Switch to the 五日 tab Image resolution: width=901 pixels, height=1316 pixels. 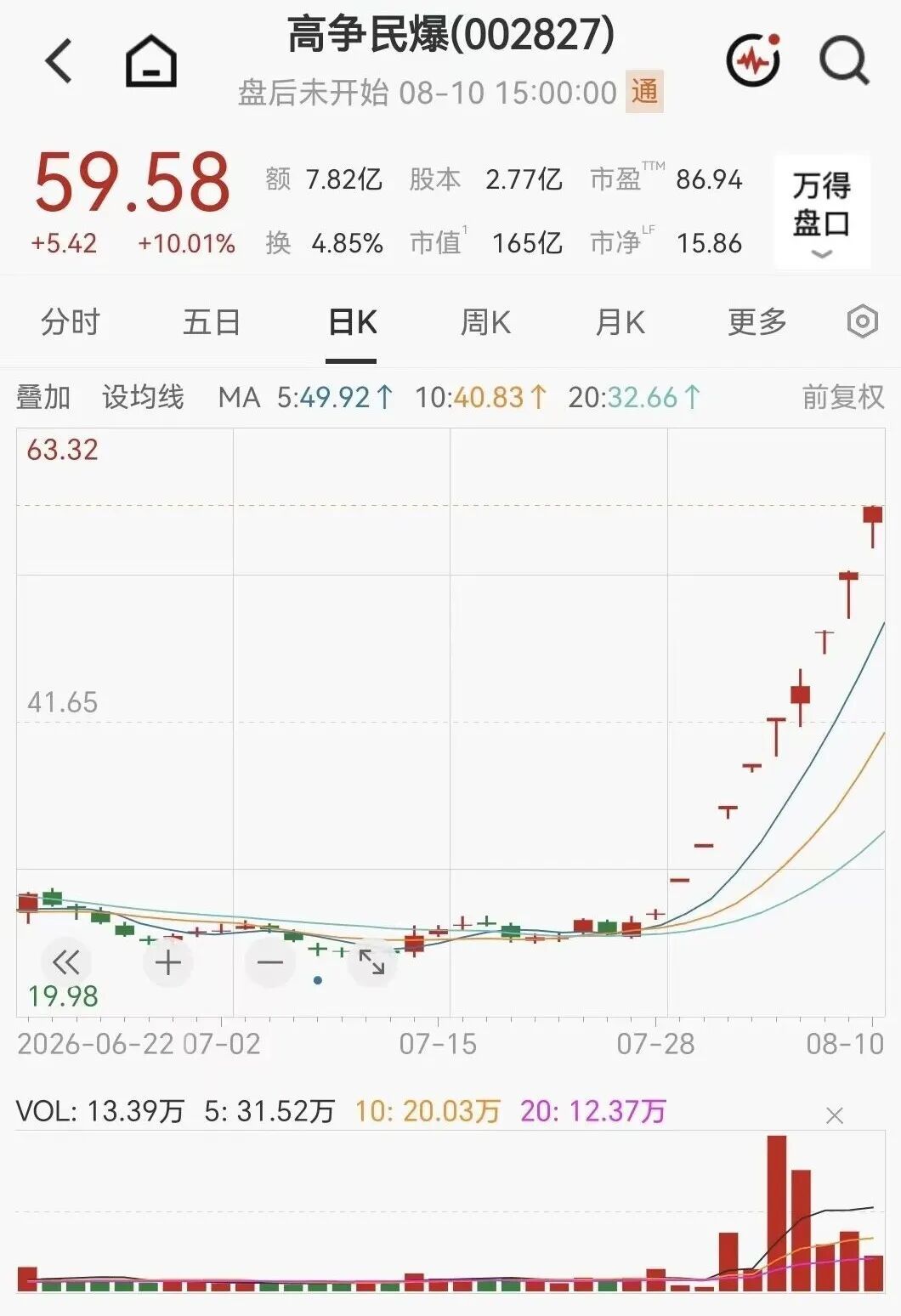(212, 322)
